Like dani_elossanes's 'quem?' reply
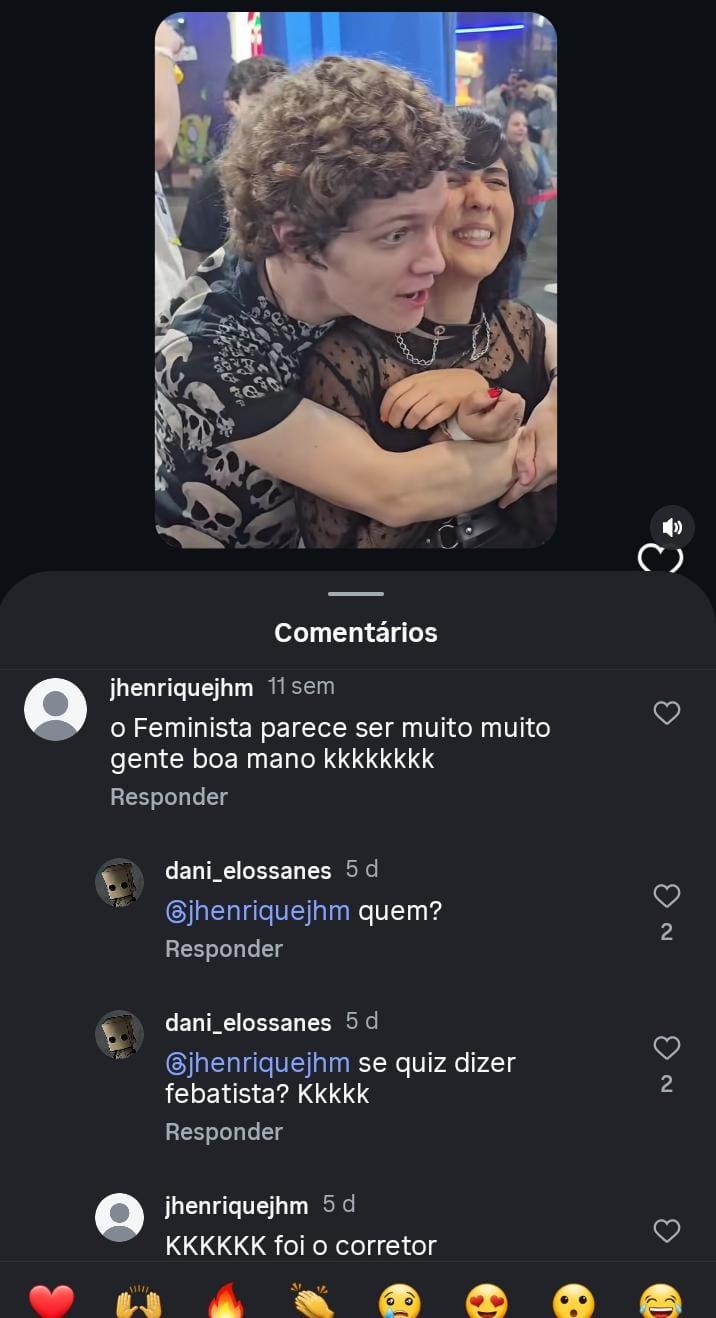716x1318 pixels. point(666,896)
